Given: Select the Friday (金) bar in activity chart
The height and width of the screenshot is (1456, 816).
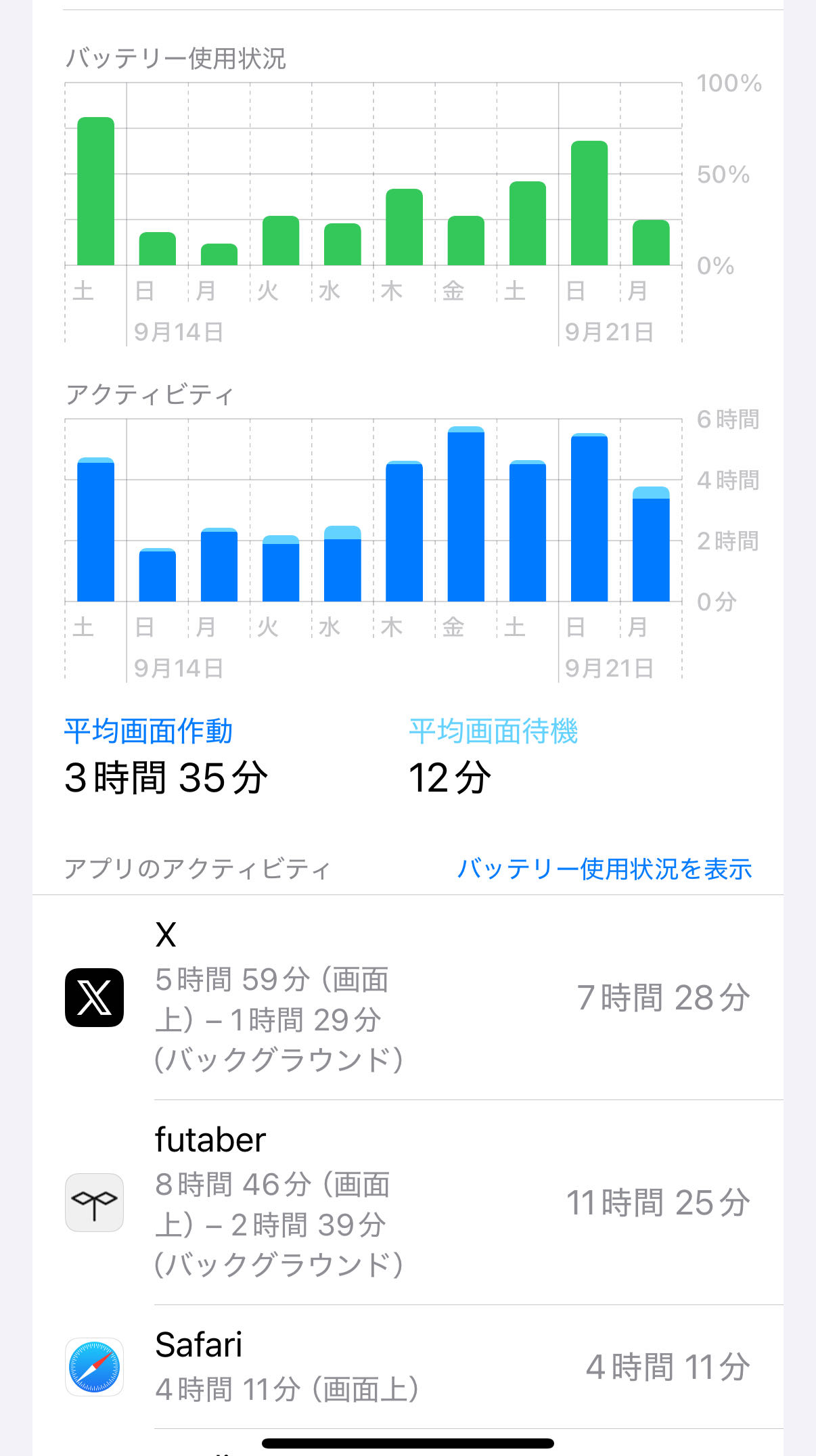Looking at the screenshot, I should (466, 514).
